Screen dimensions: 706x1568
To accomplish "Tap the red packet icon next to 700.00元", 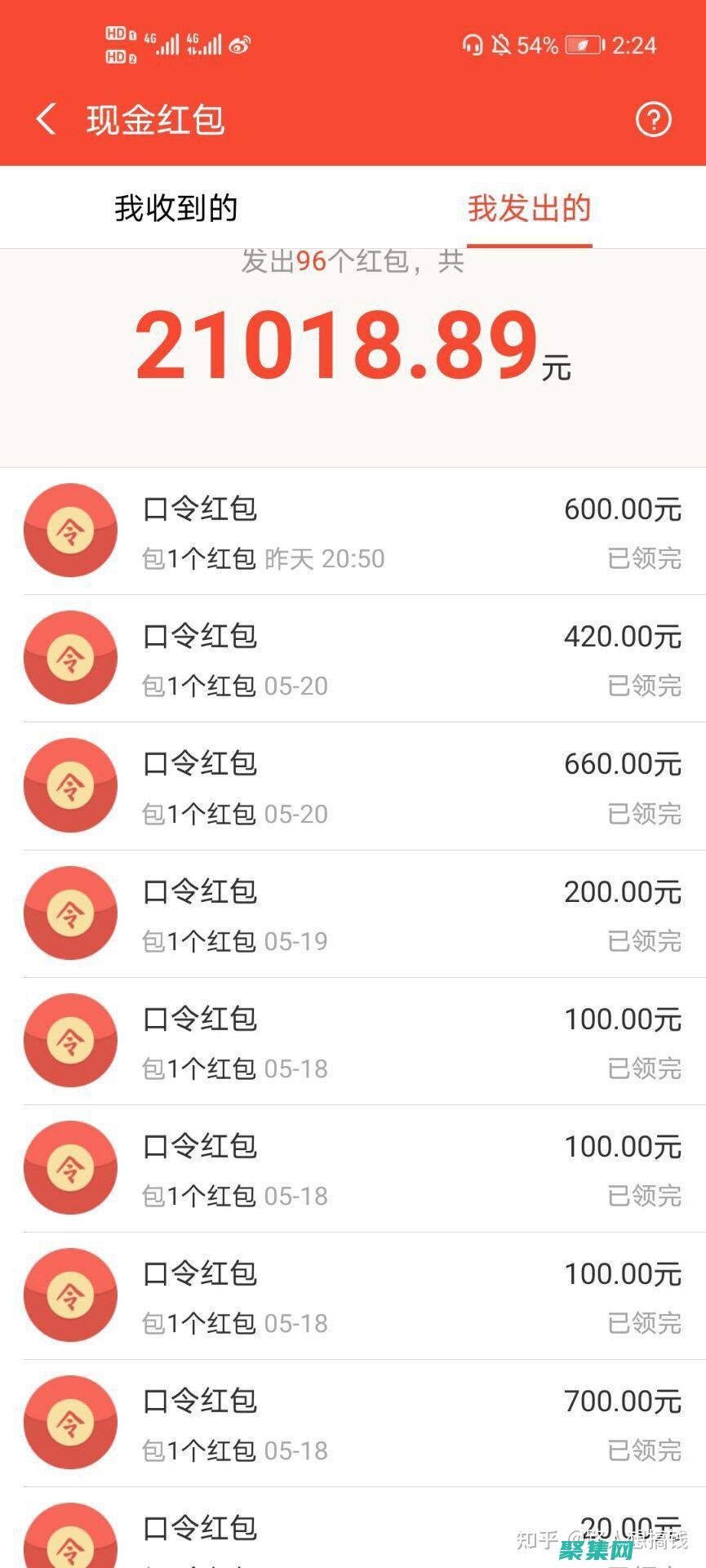I will [69, 1422].
